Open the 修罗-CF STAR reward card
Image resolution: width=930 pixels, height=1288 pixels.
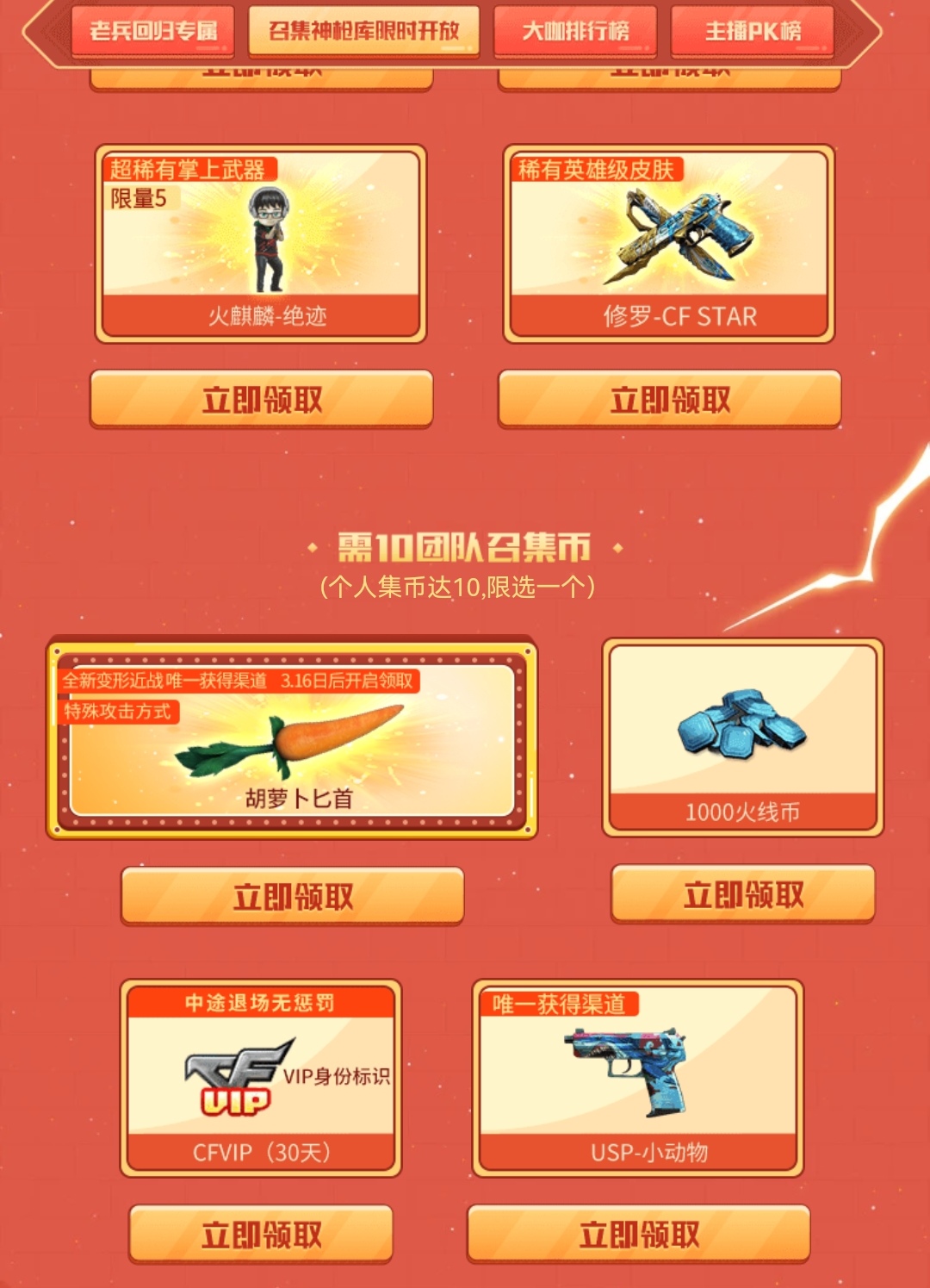pyautogui.click(x=669, y=244)
